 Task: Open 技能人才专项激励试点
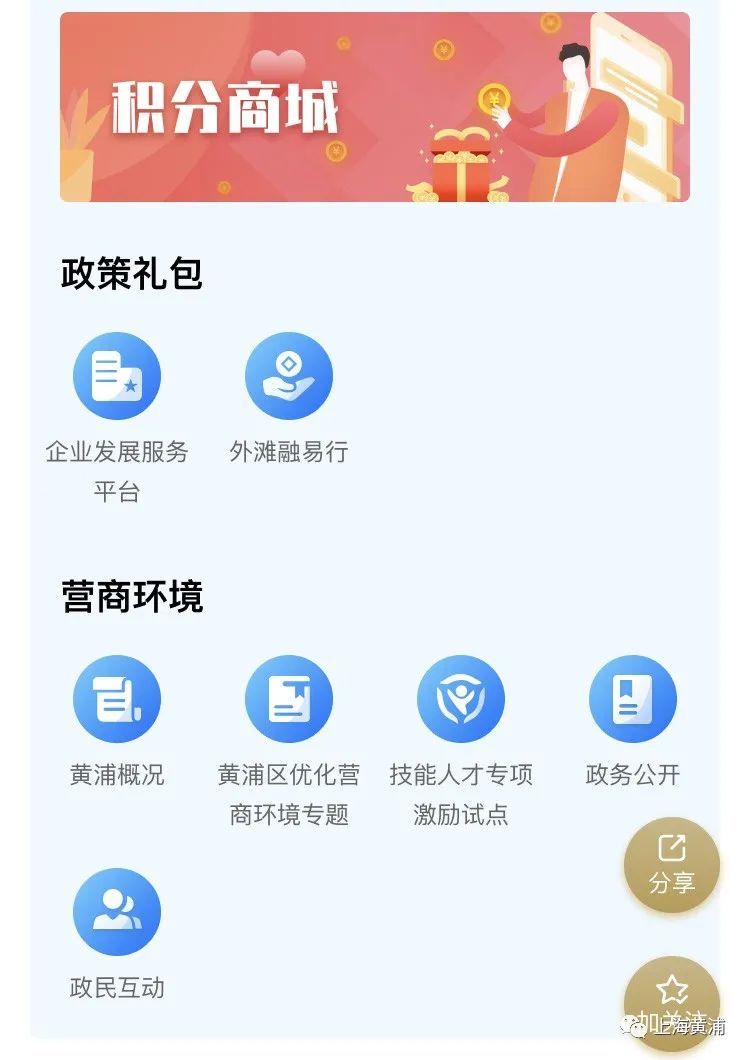(461, 699)
